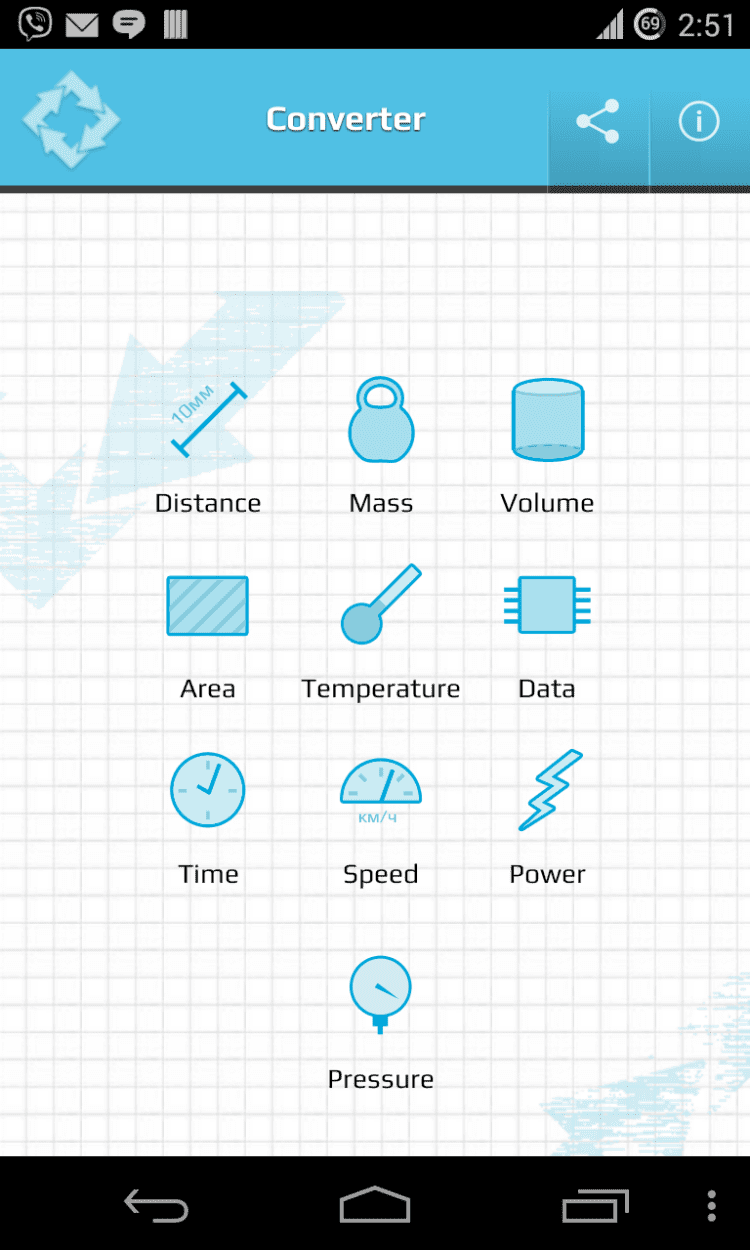Choose the Volume converter
Screen dimensions: 750x1250
tap(547, 446)
